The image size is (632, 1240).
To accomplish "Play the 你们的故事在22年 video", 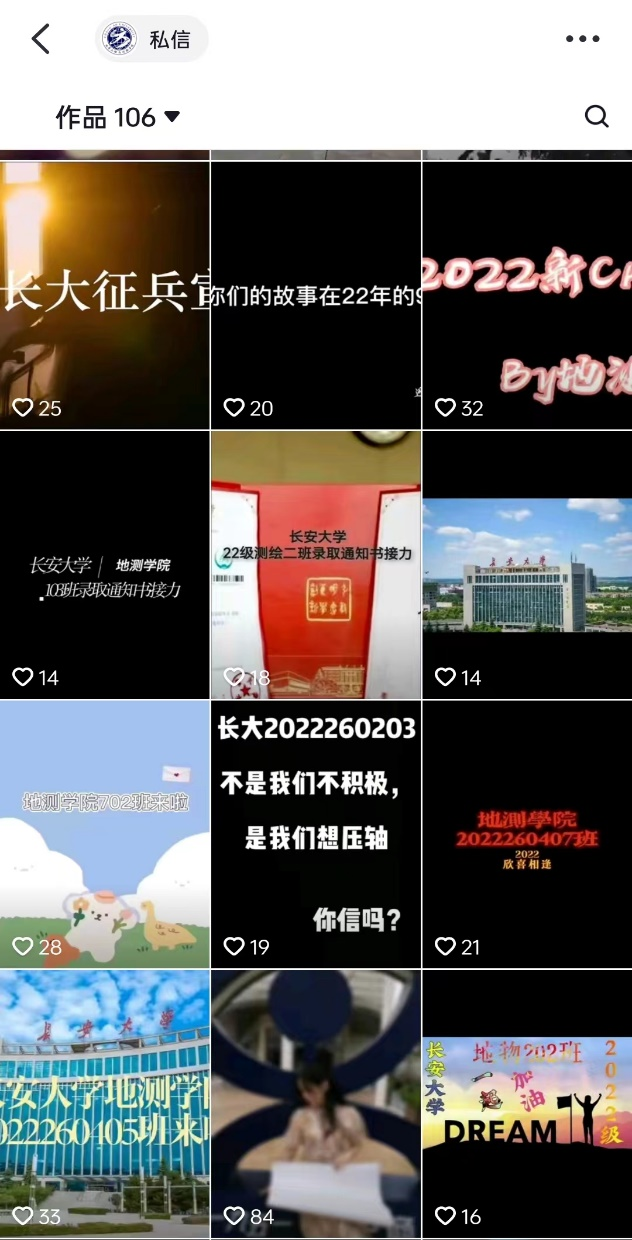I will coord(316,295).
